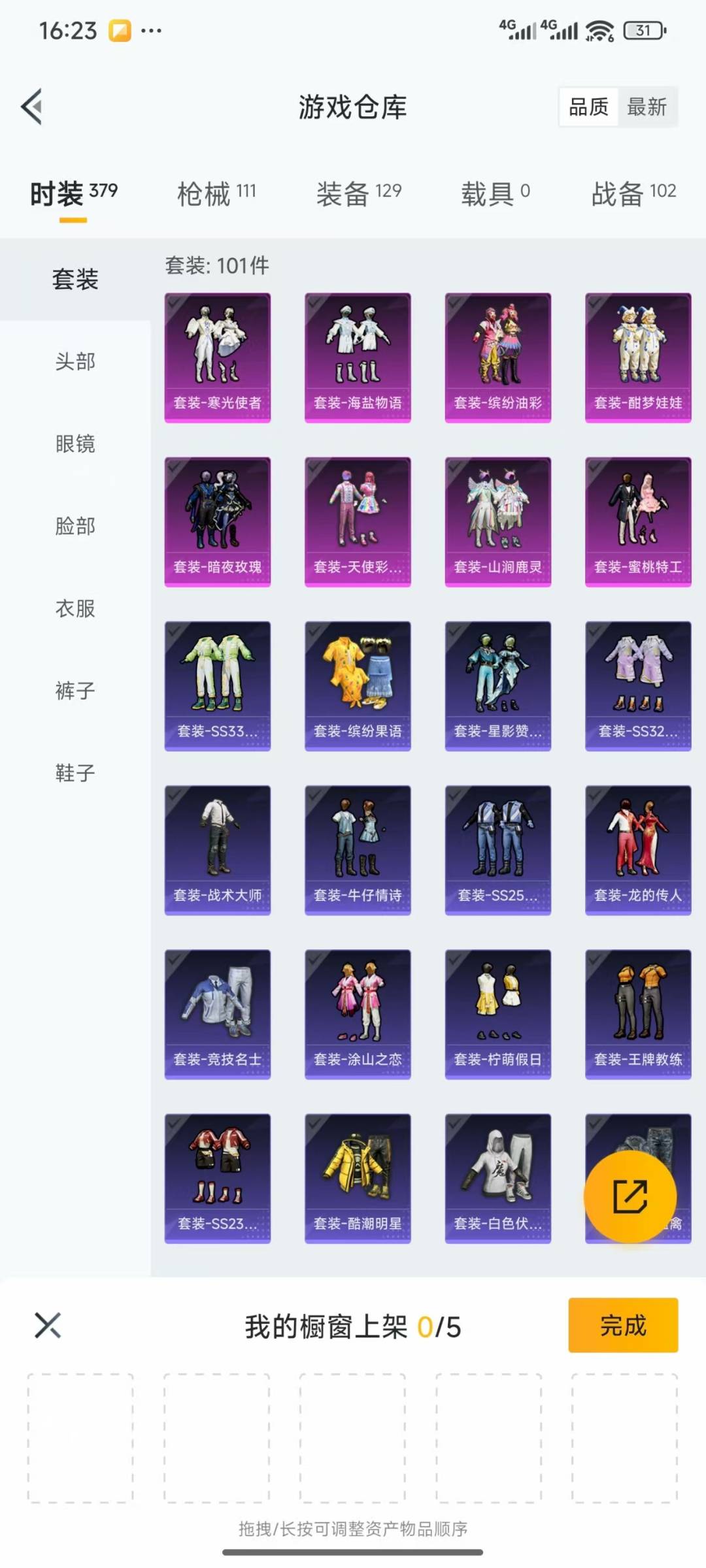
Task: Show the 衣服 category
Action: click(75, 608)
